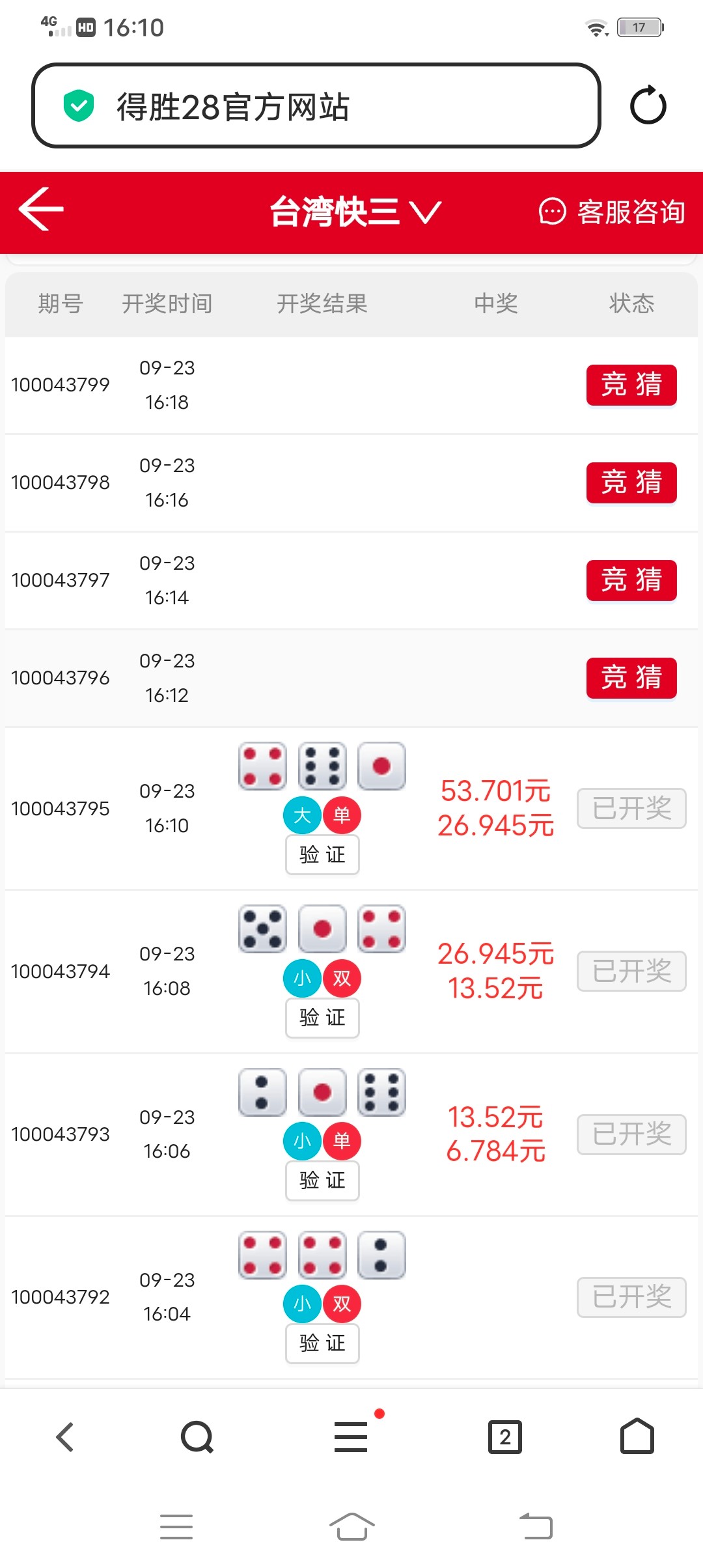This screenshot has width=703, height=1568.
Task: Go back using browser back chevron
Action: 65,1436
